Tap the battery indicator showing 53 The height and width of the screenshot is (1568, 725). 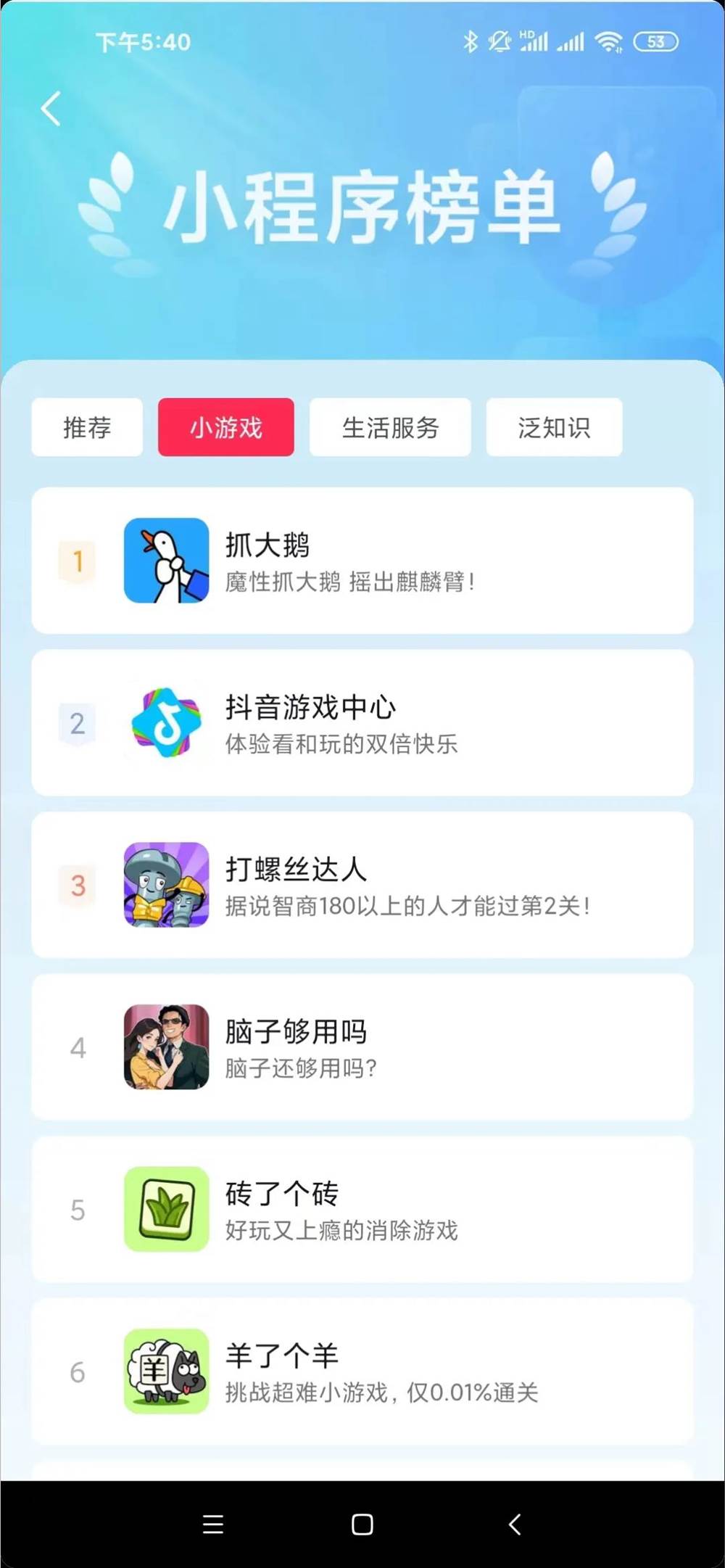pyautogui.click(x=656, y=41)
